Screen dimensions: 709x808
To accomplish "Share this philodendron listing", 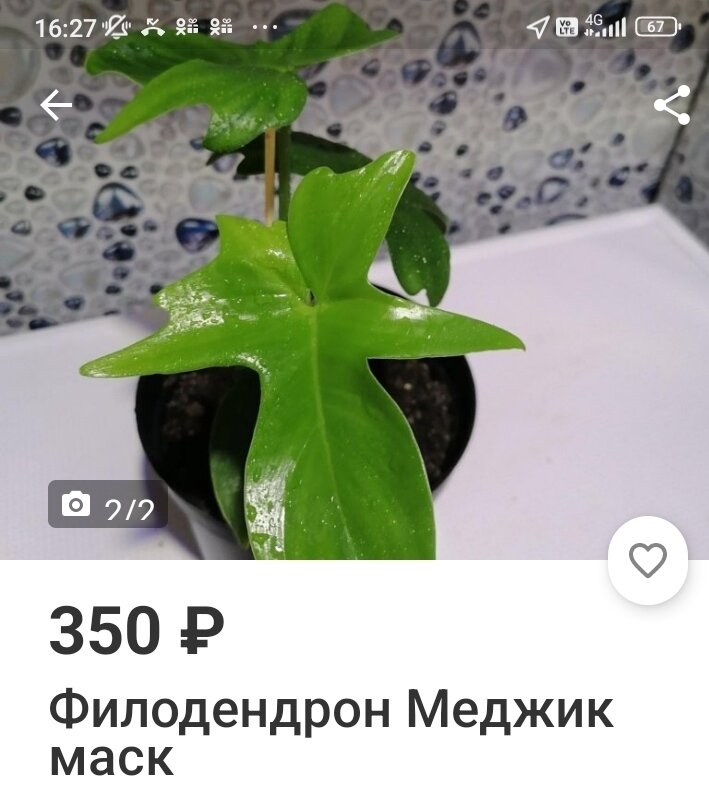I will pos(671,105).
